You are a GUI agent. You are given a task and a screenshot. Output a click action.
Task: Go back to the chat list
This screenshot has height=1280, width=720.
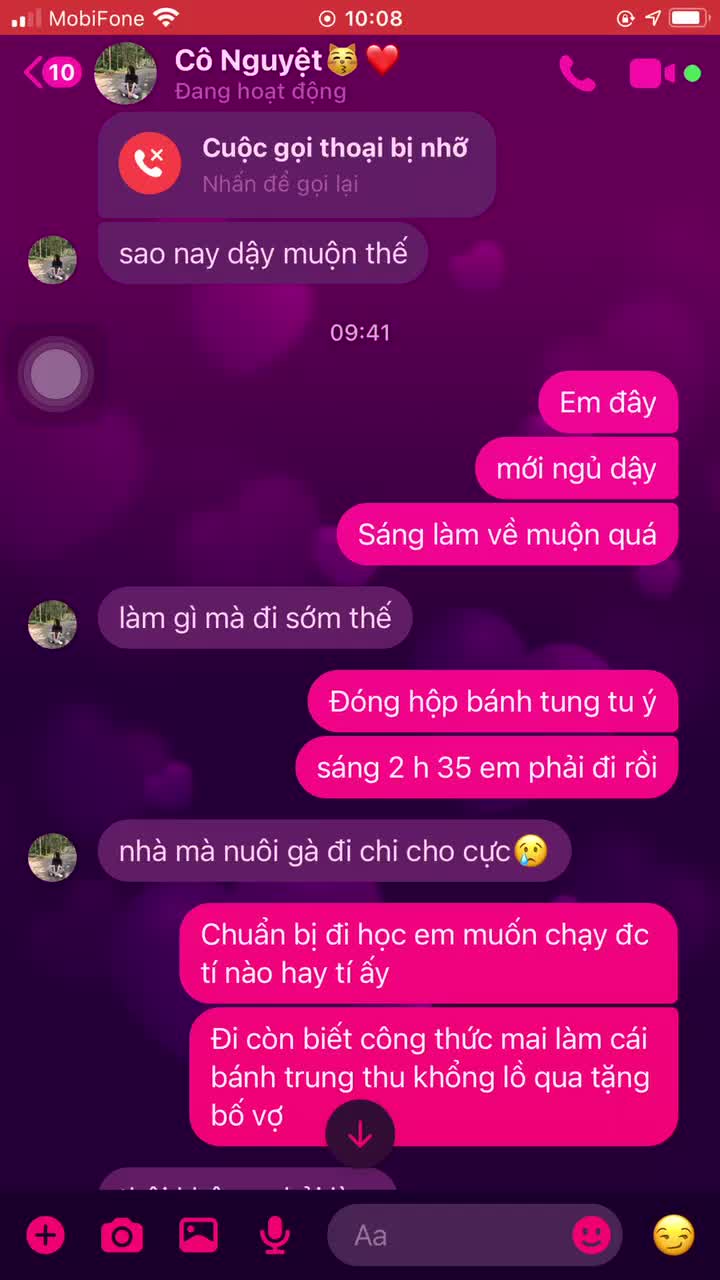(x=50, y=72)
